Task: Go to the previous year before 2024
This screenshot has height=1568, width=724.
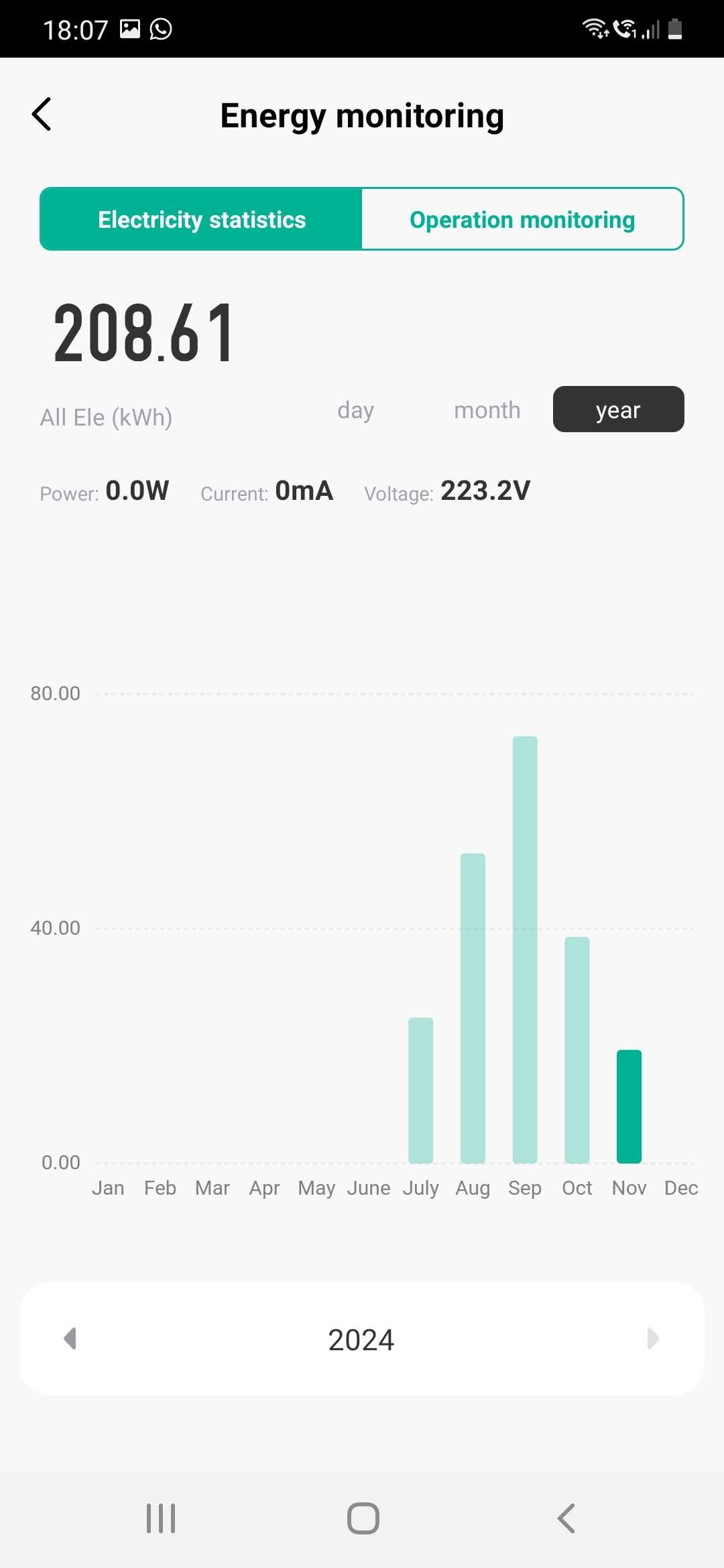Action: pyautogui.click(x=70, y=1339)
